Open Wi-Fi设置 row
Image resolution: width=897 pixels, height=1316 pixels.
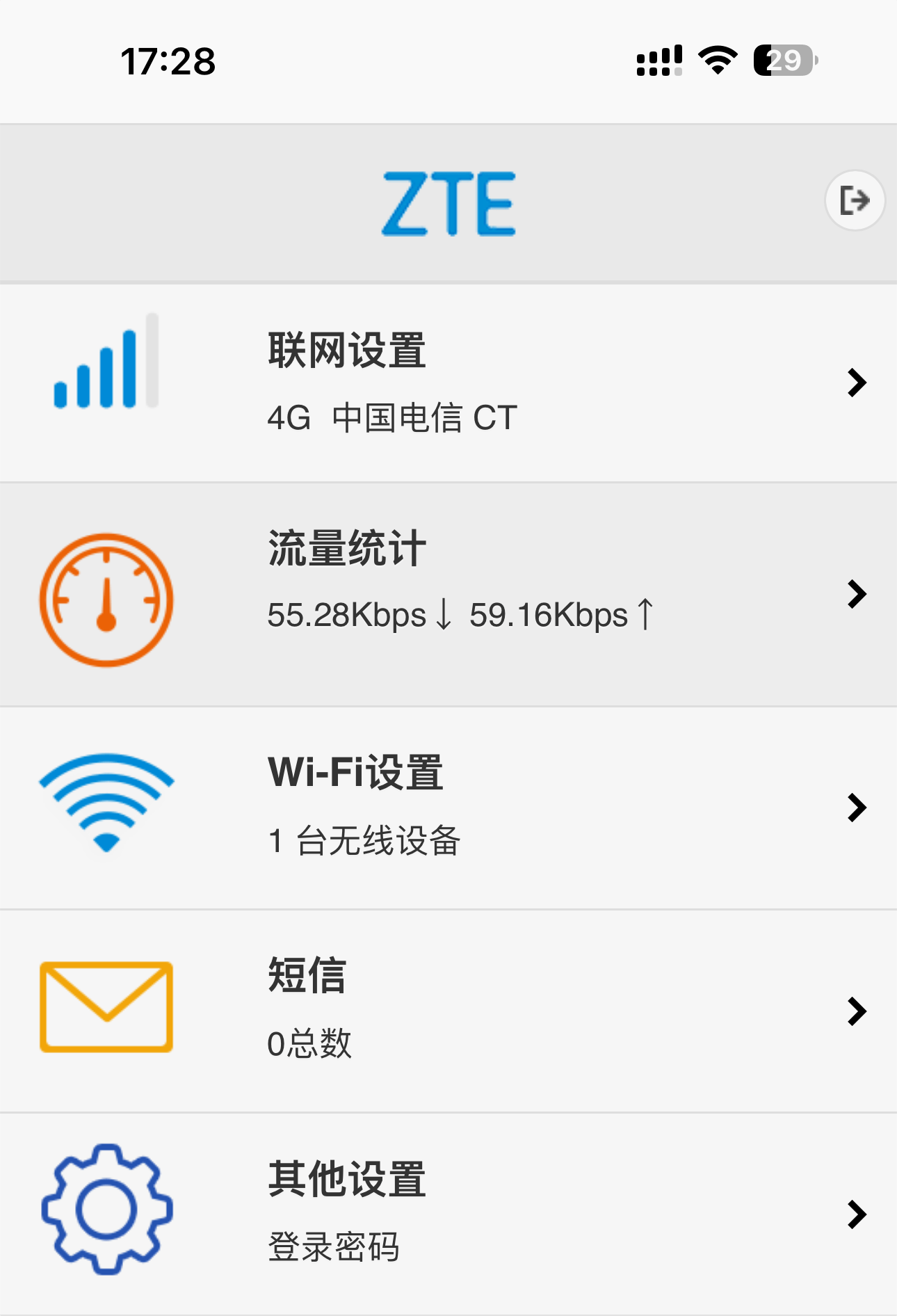point(448,807)
